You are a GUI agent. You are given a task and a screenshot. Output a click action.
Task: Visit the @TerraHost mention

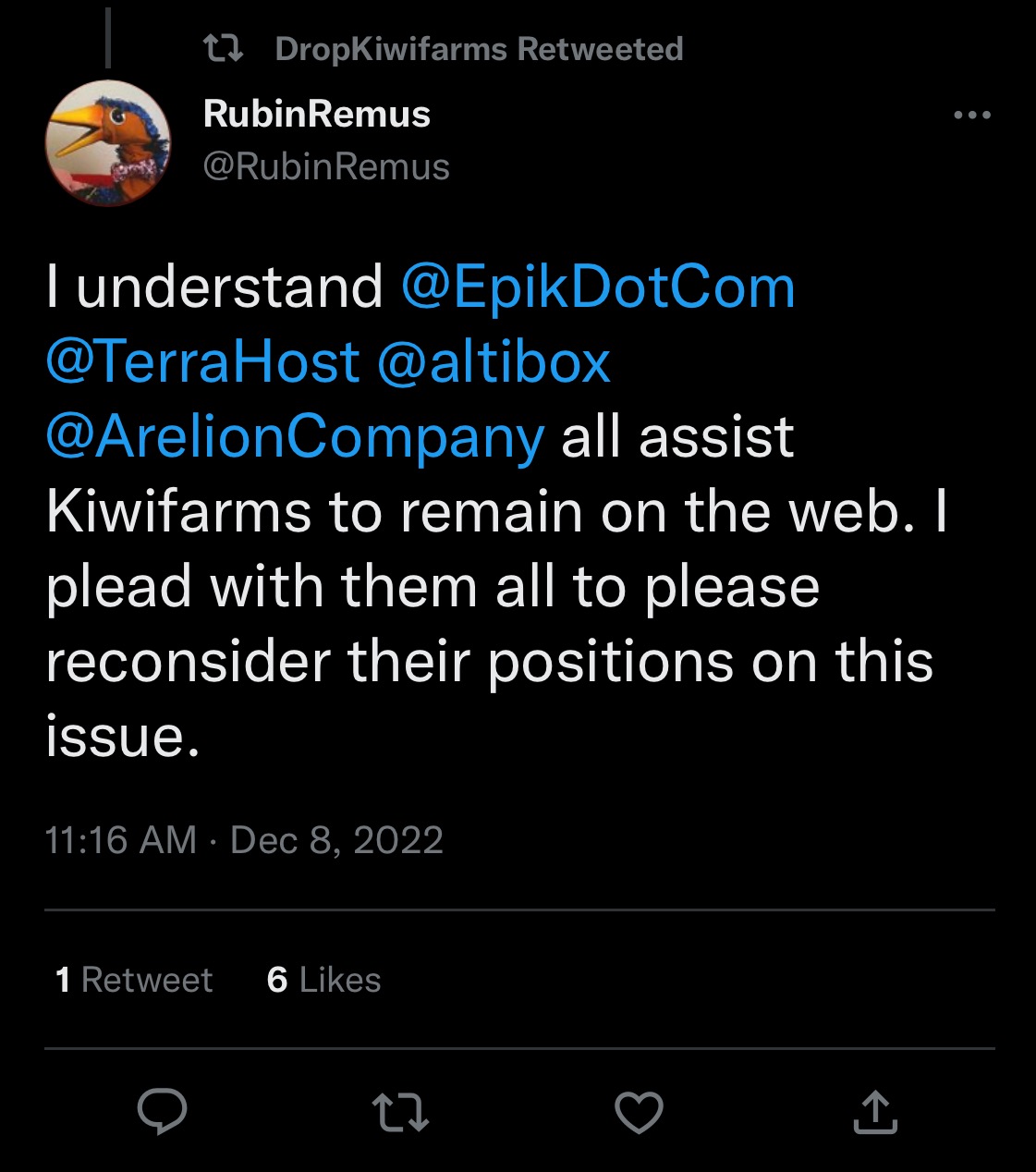(x=202, y=361)
